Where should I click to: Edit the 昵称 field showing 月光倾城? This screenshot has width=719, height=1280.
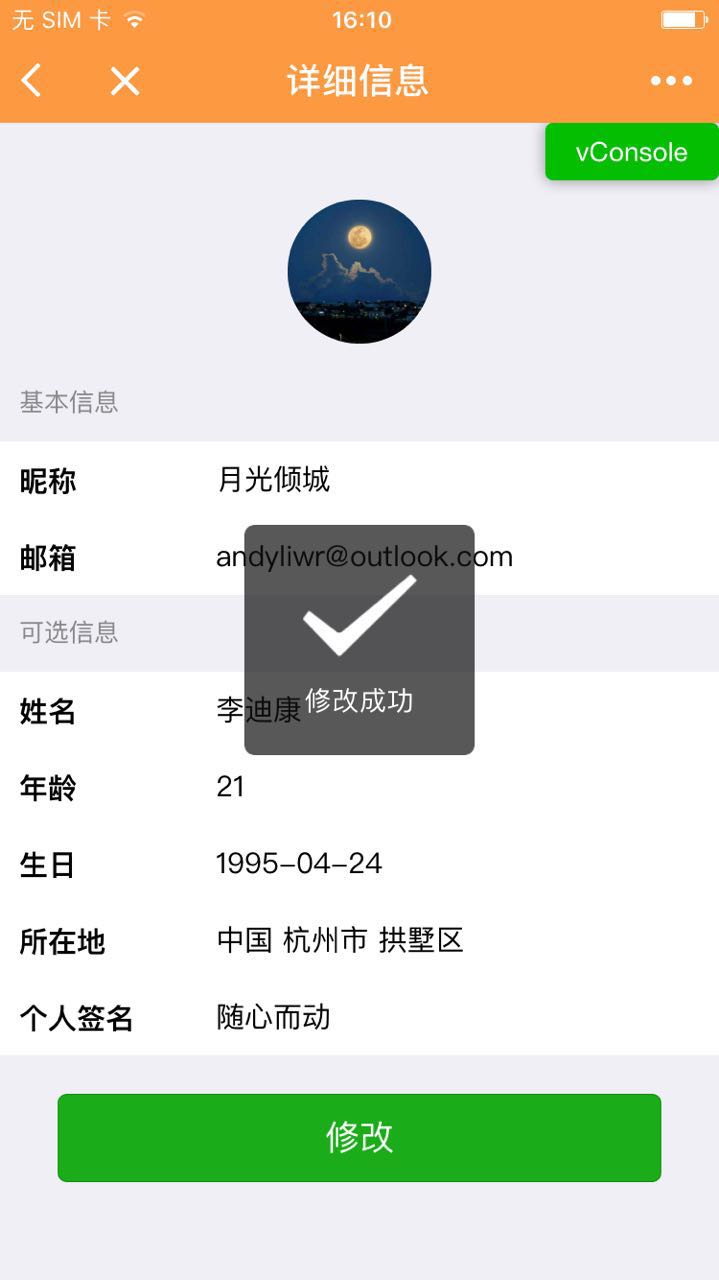click(x=273, y=480)
